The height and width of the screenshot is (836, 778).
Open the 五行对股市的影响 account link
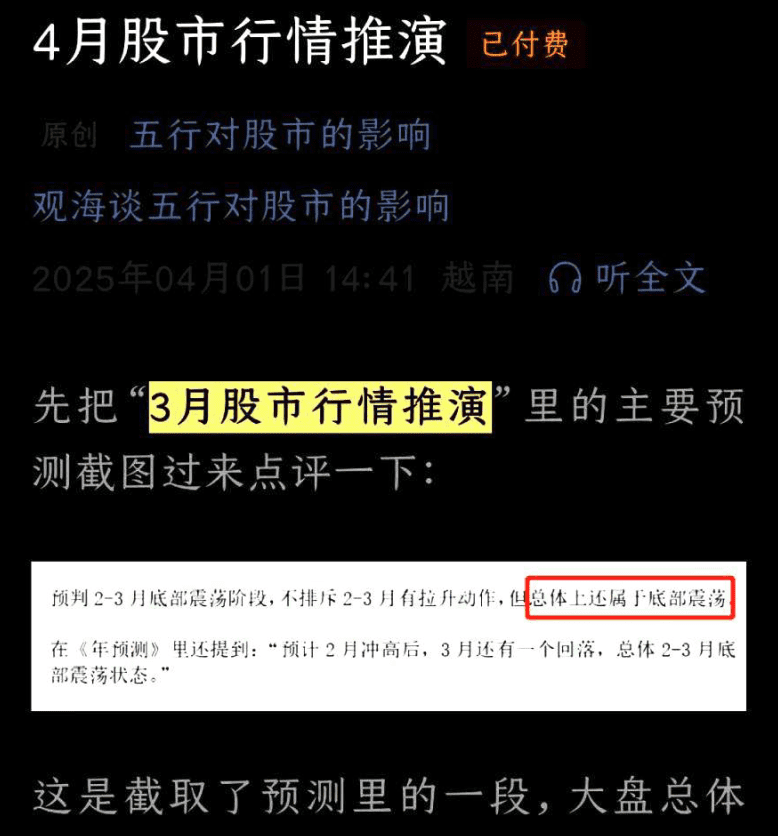[x=280, y=135]
